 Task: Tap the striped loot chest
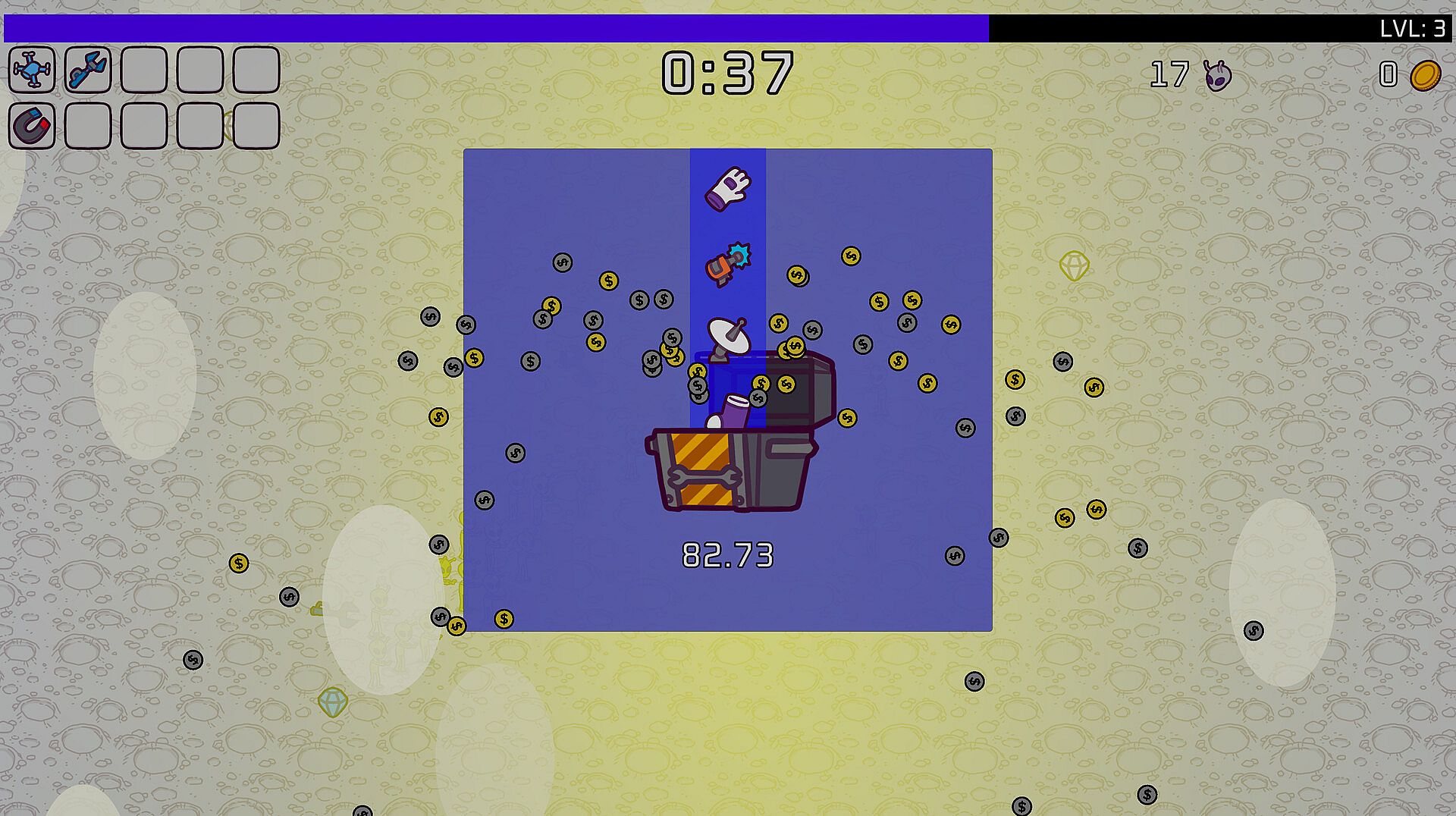pyautogui.click(x=730, y=468)
